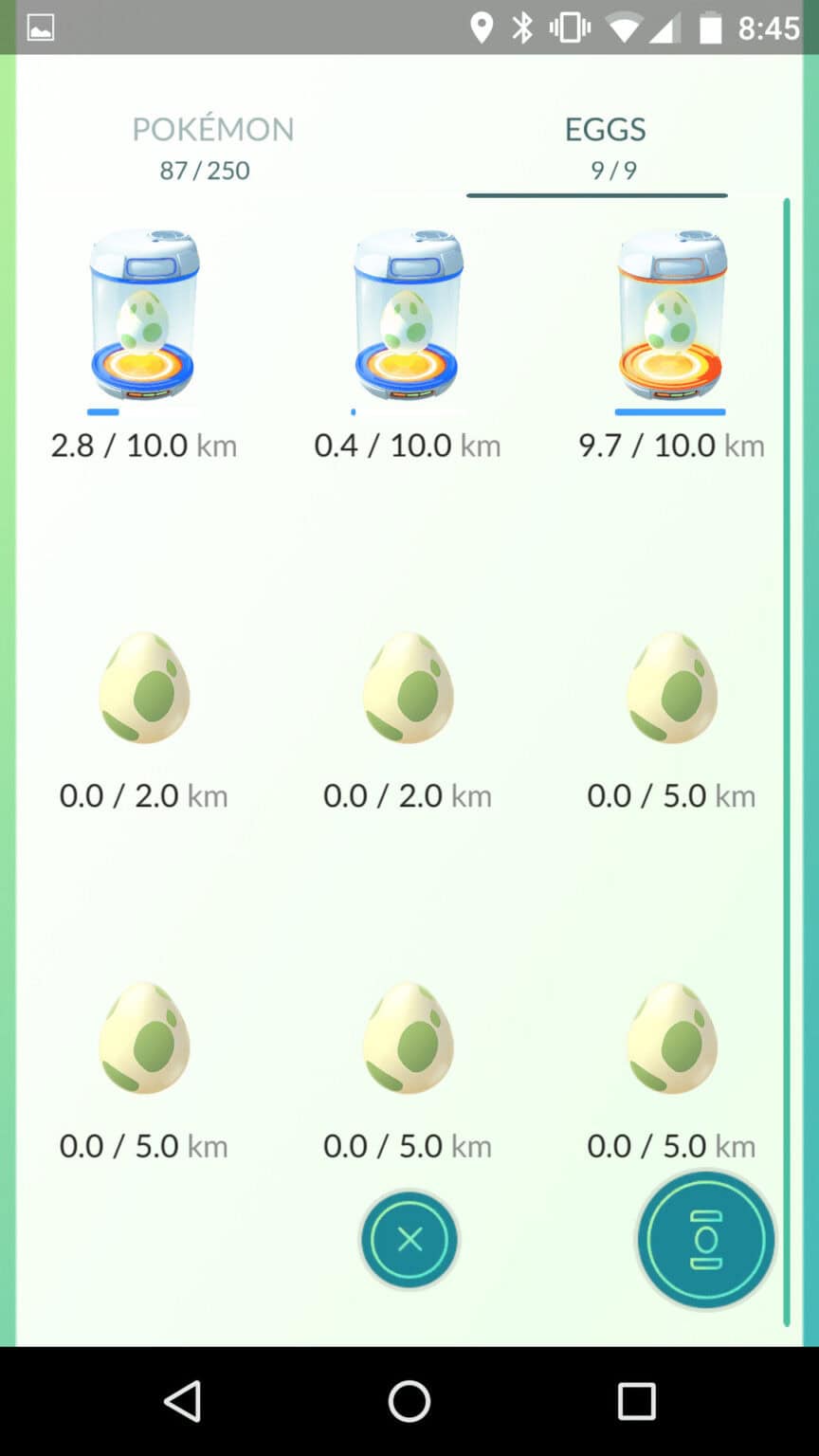
Task: Open the Bluetooth status icon
Action: point(522,28)
